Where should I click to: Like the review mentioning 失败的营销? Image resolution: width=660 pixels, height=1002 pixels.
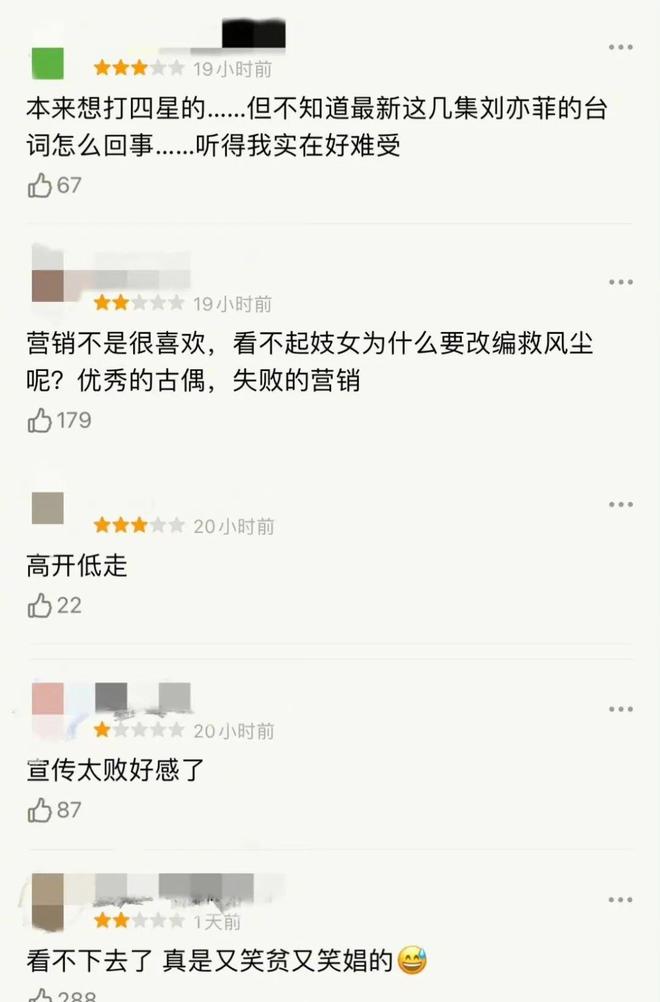(40, 421)
